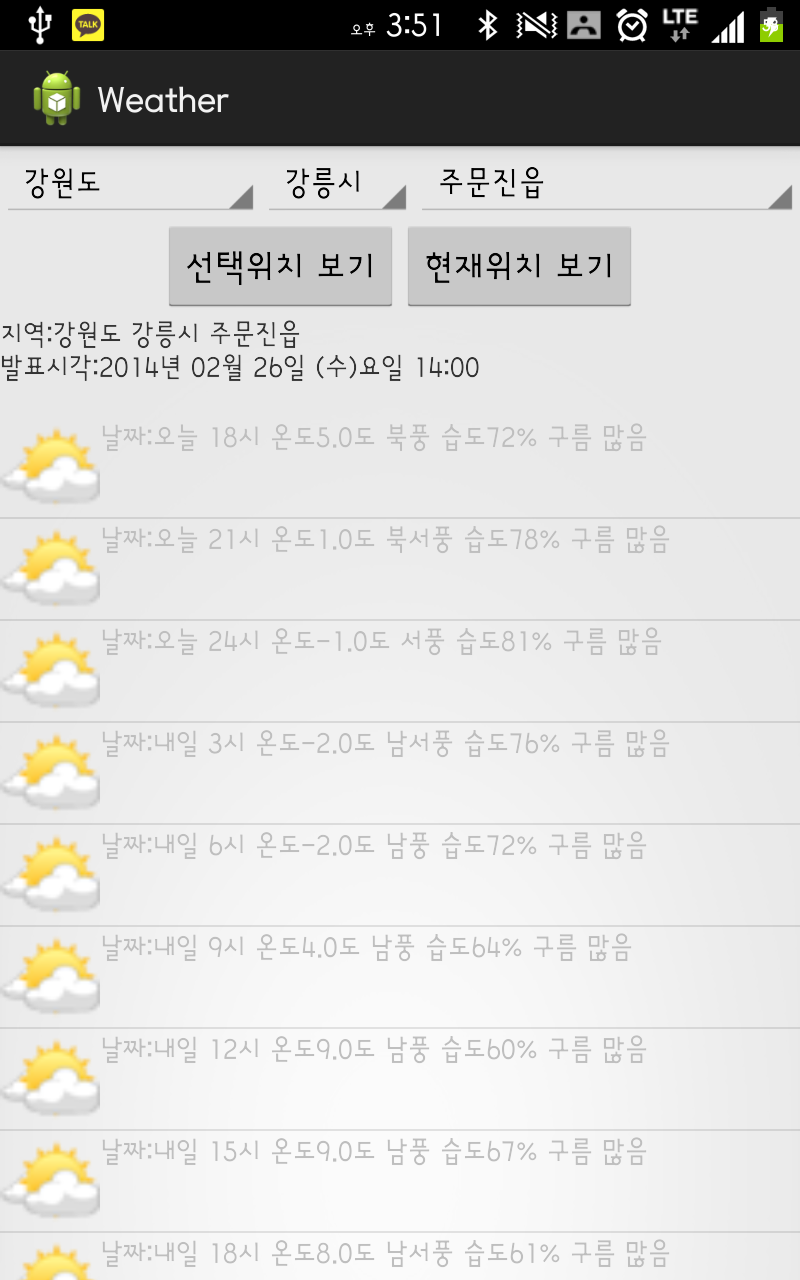This screenshot has height=1280, width=800.
Task: Select the 내일 12시 forecast row
Action: coord(400,1078)
